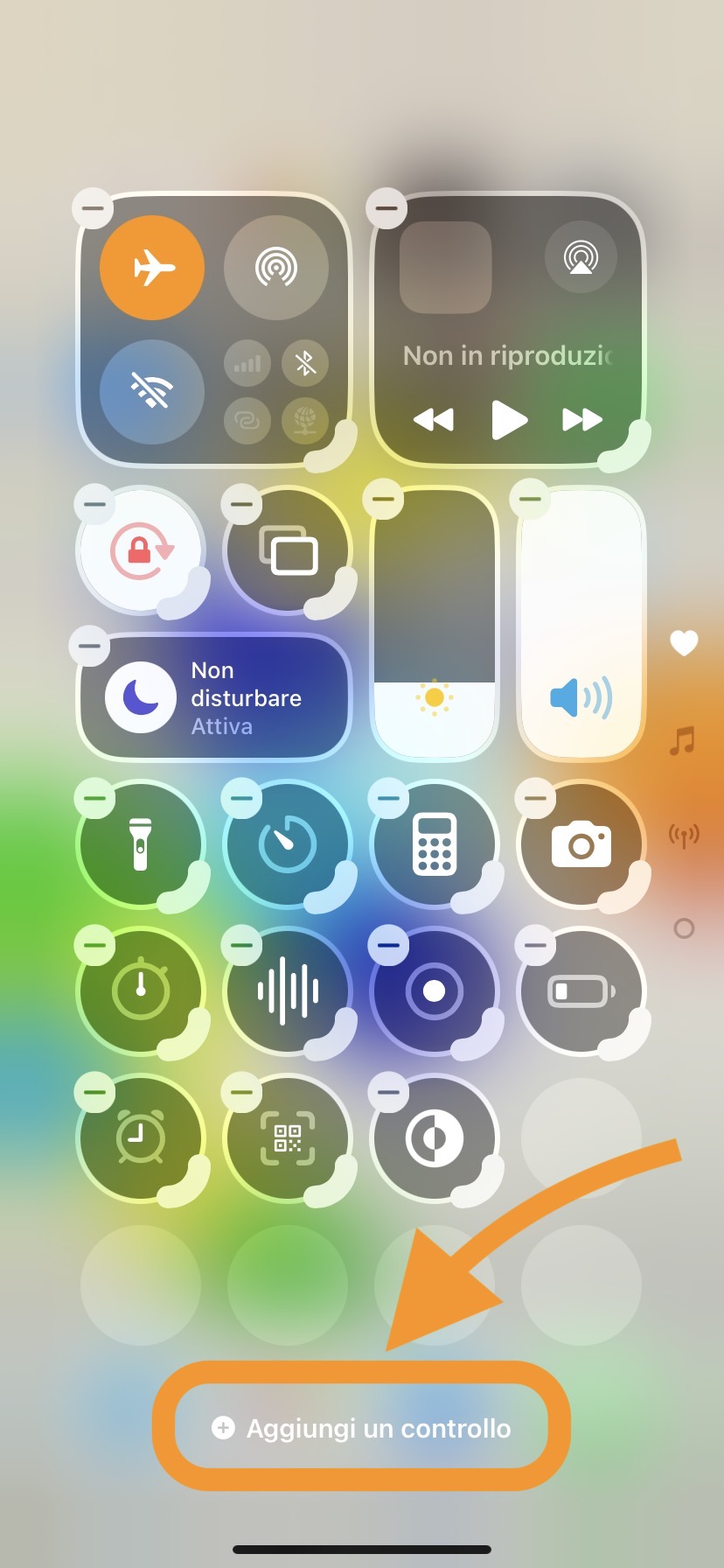
Task: Remove the Non disturbare control
Action: pyautogui.click(x=89, y=646)
